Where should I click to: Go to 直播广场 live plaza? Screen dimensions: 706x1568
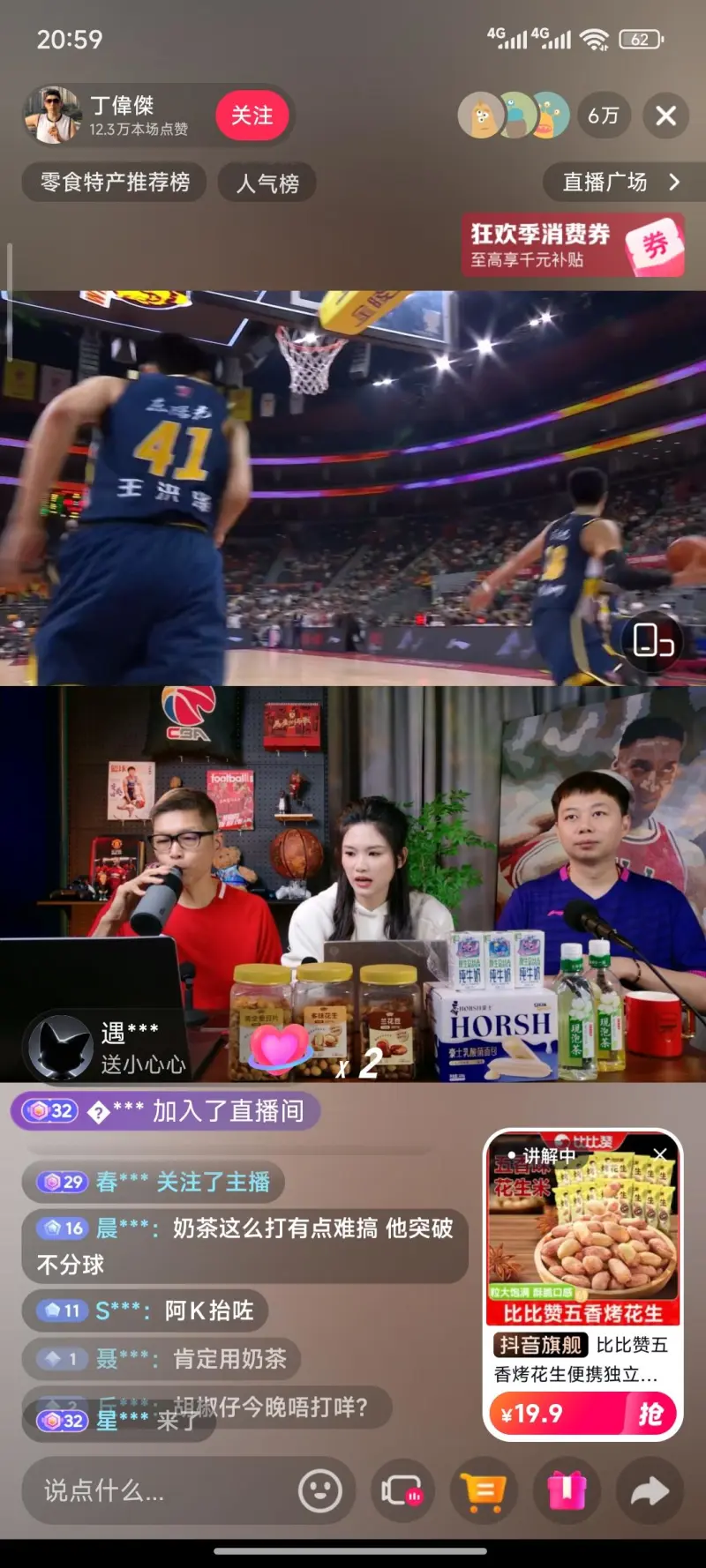[x=620, y=183]
